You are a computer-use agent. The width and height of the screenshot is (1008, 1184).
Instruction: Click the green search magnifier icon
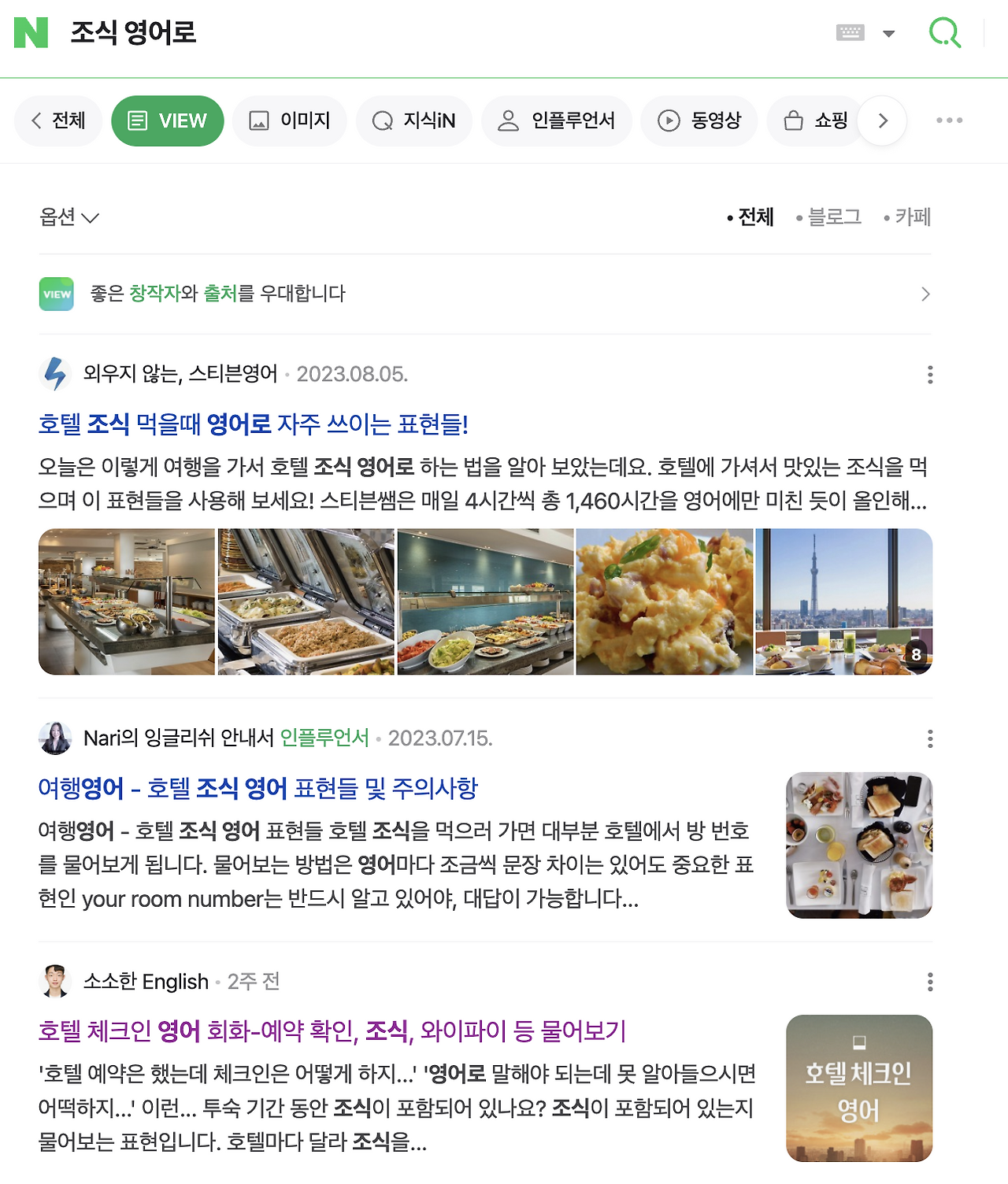tap(946, 33)
